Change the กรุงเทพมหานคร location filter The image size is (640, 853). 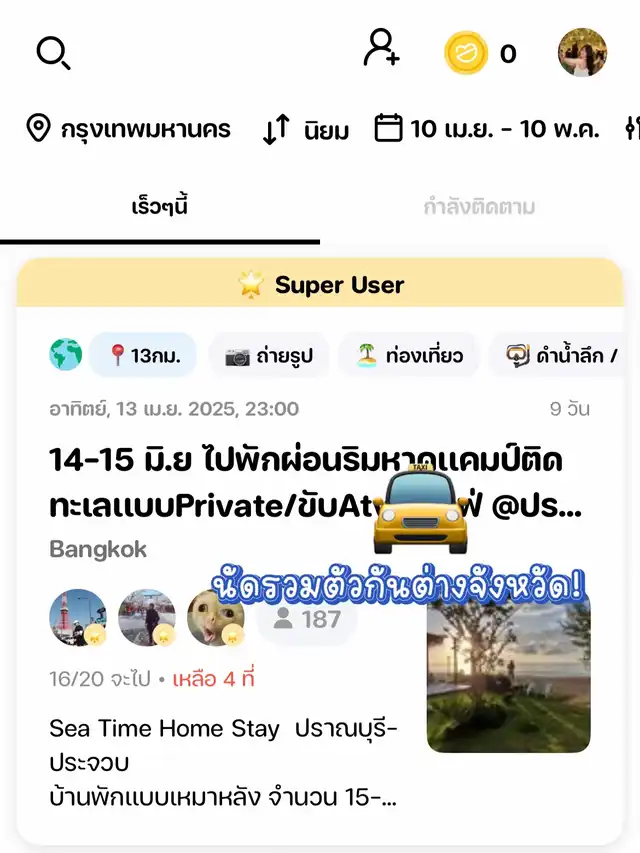[129, 129]
